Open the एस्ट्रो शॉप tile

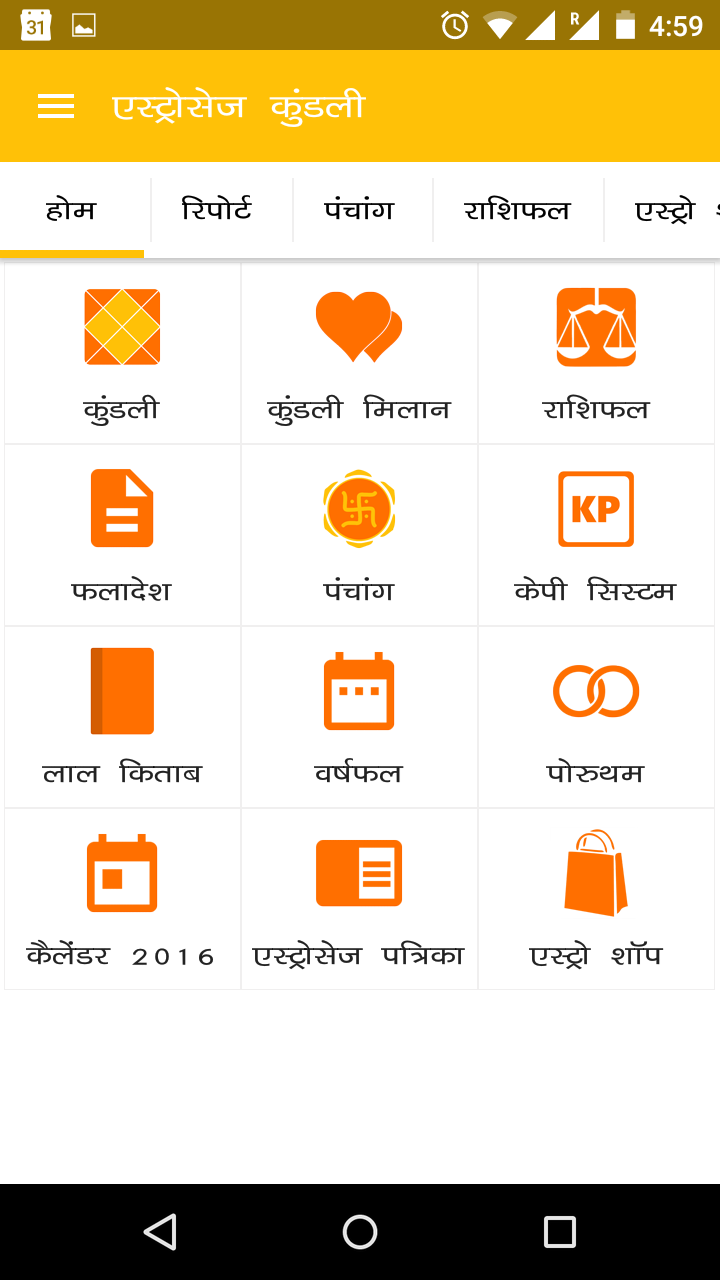tap(596, 899)
